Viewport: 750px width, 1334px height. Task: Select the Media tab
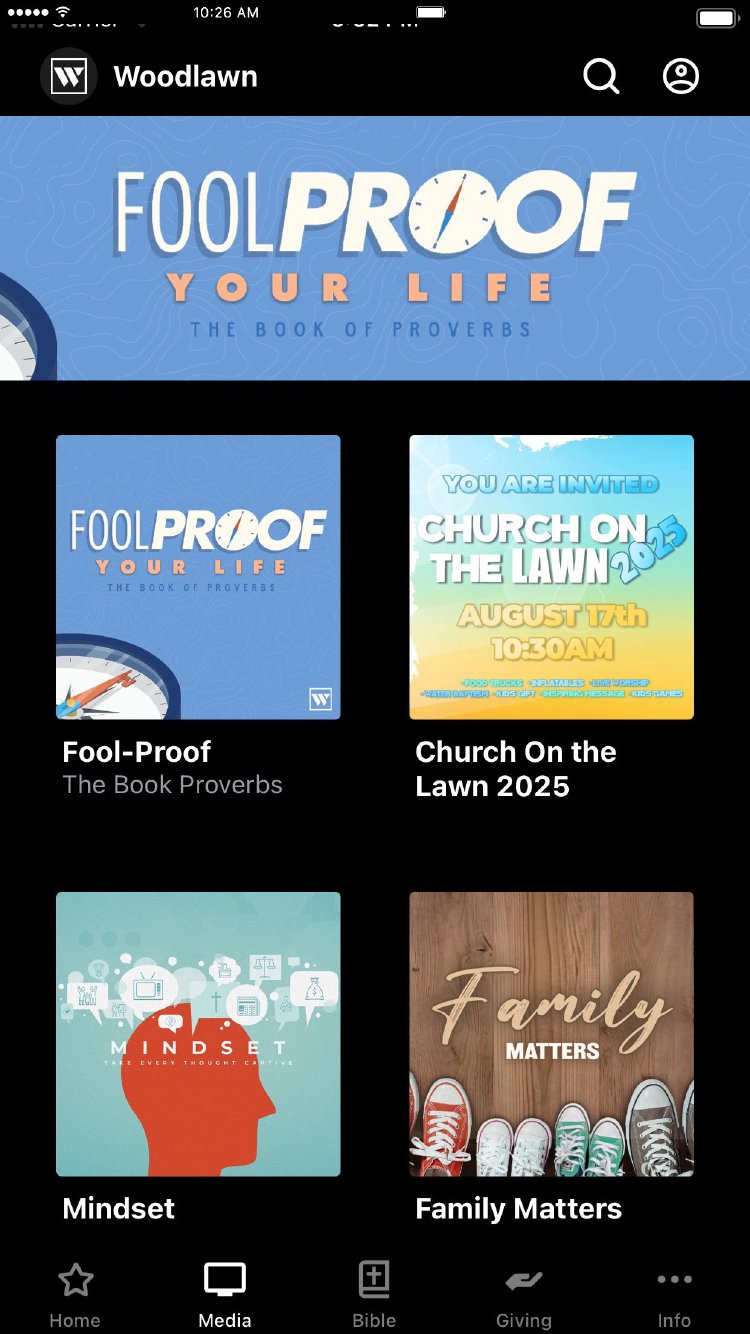tap(225, 1294)
